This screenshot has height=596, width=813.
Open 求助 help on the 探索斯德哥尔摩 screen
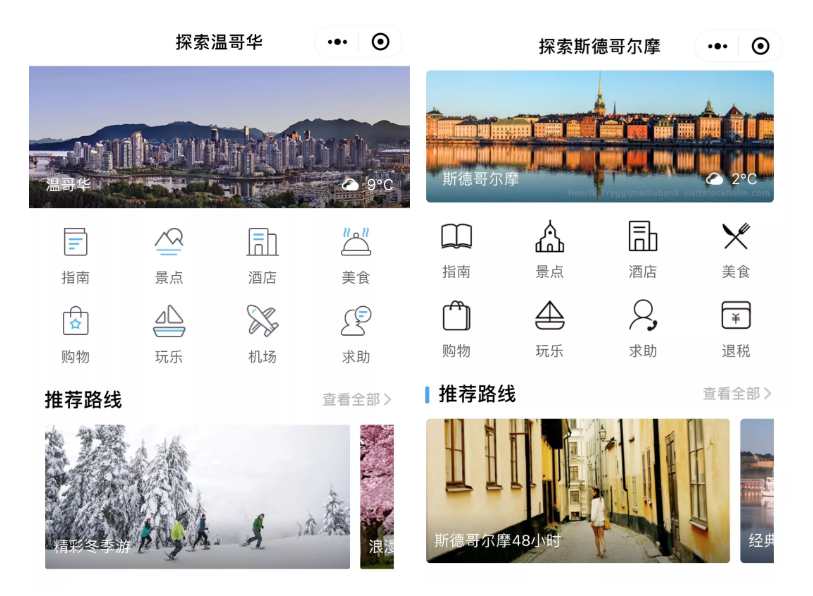[643, 327]
